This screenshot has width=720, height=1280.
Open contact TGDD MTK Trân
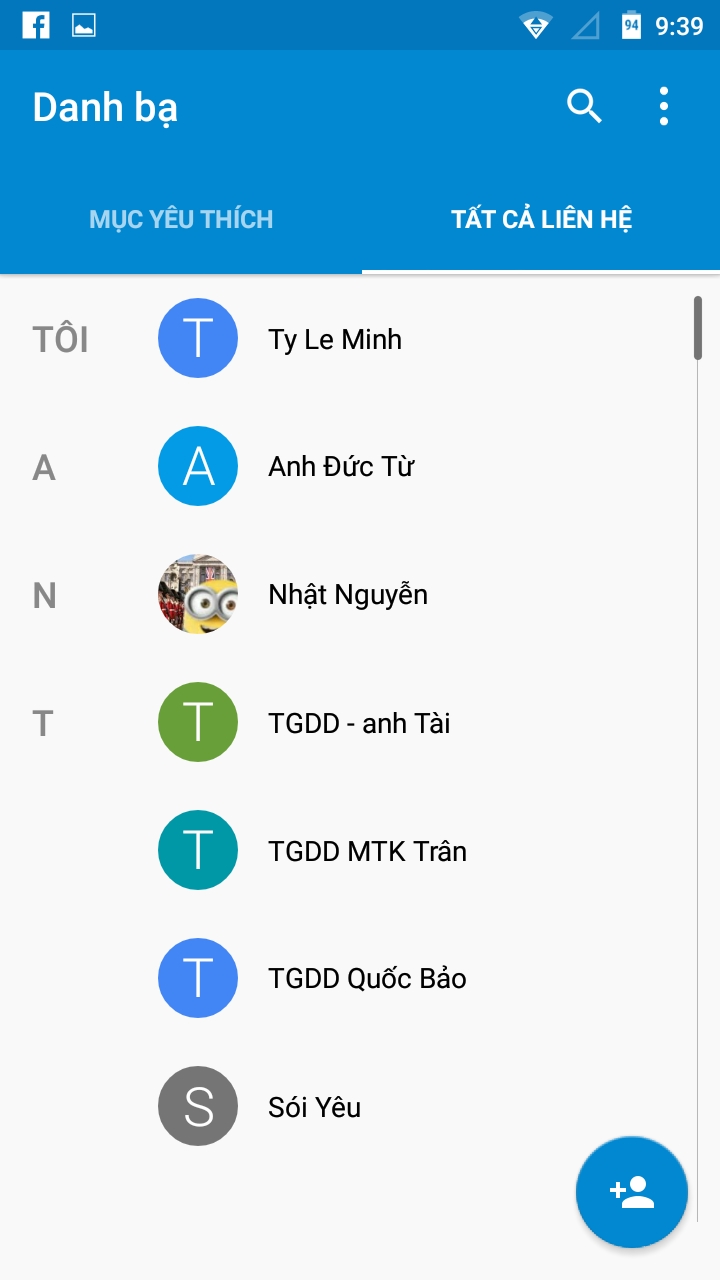pos(367,851)
